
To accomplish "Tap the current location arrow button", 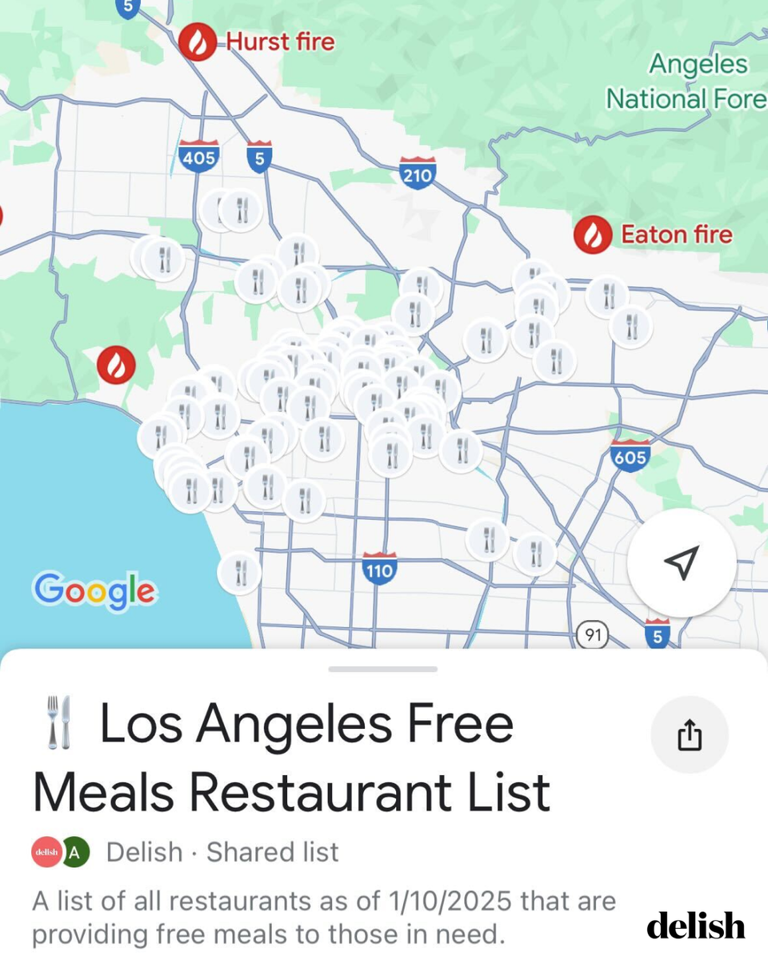I will pyautogui.click(x=681, y=562).
